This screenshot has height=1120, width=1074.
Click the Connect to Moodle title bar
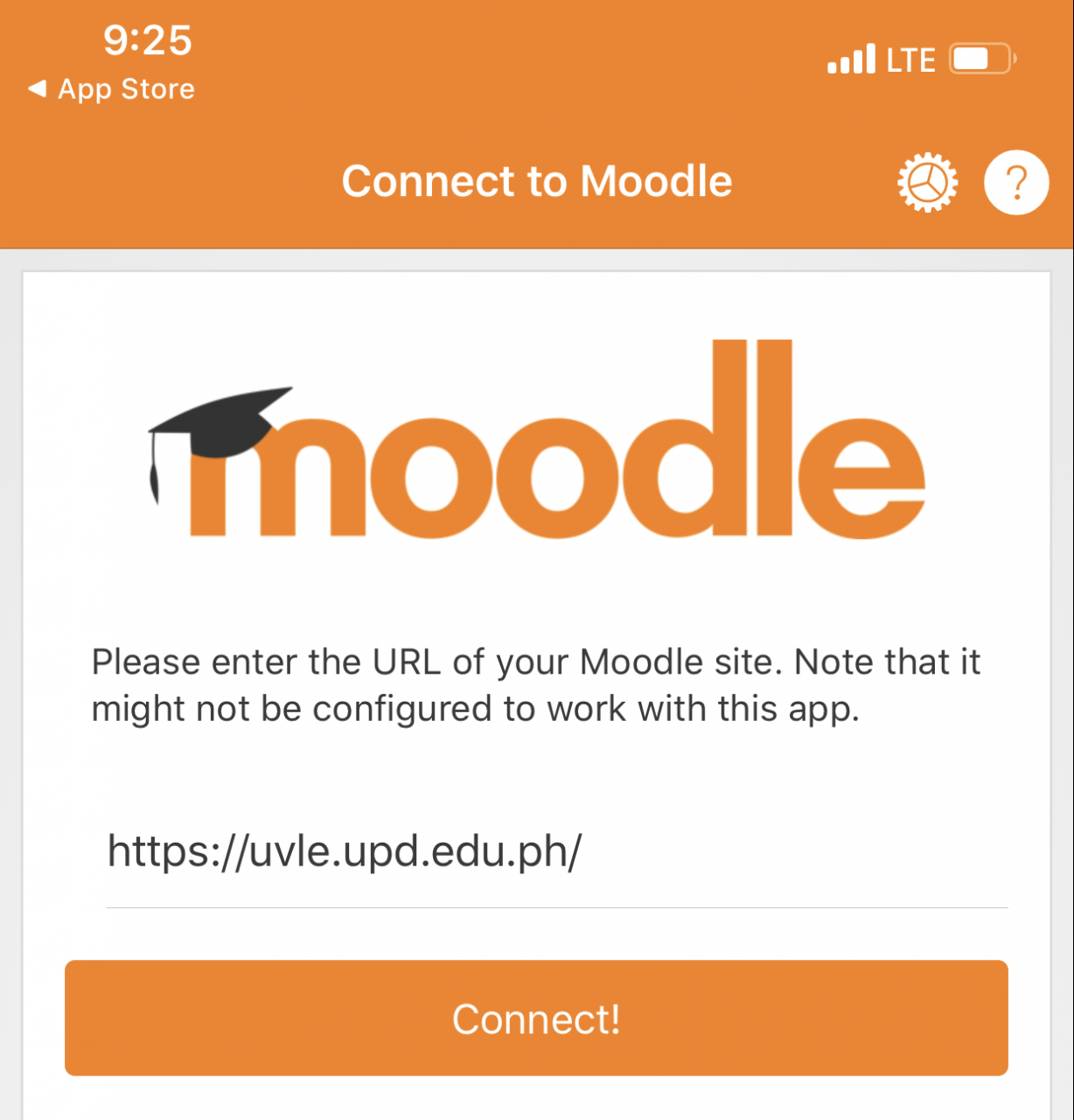coord(537,181)
